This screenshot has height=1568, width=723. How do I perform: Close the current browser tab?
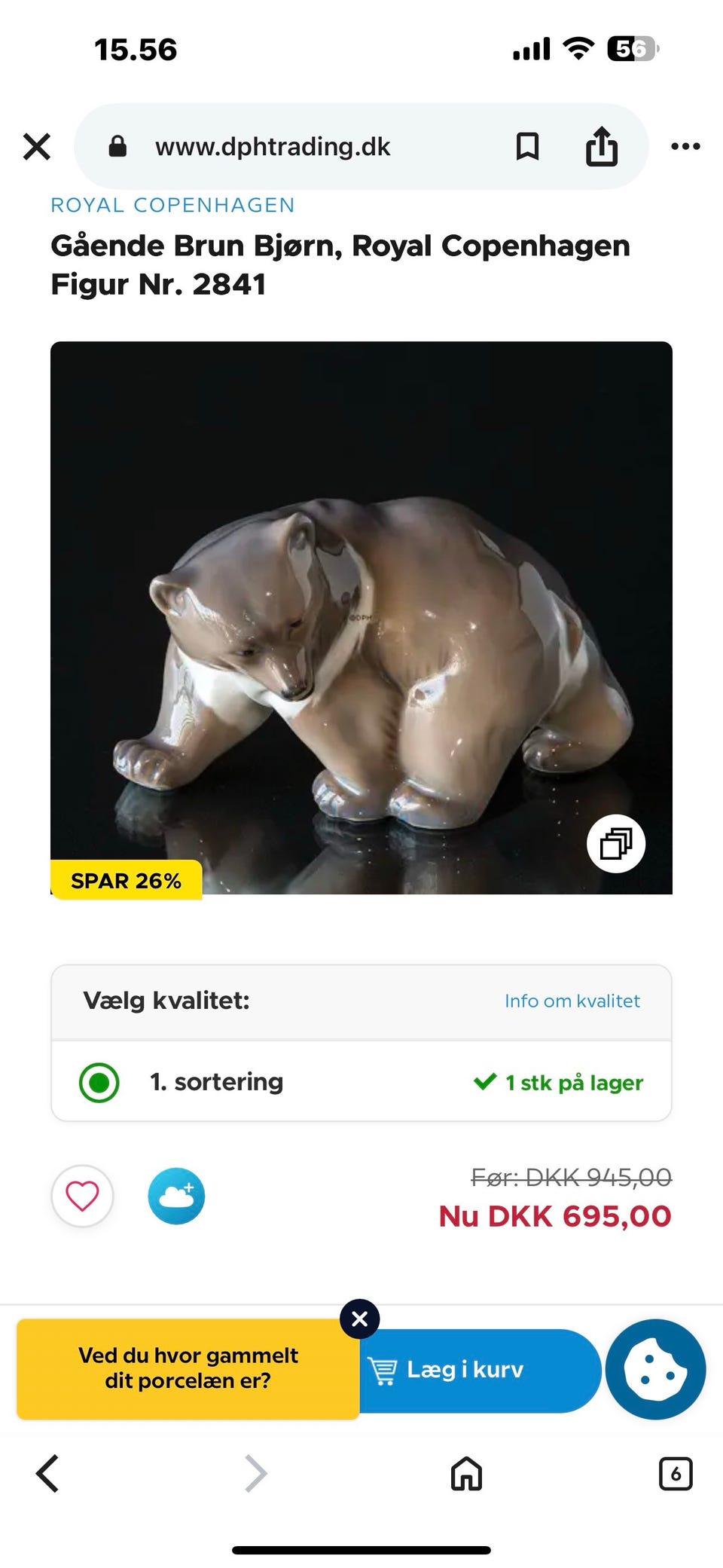[x=36, y=145]
